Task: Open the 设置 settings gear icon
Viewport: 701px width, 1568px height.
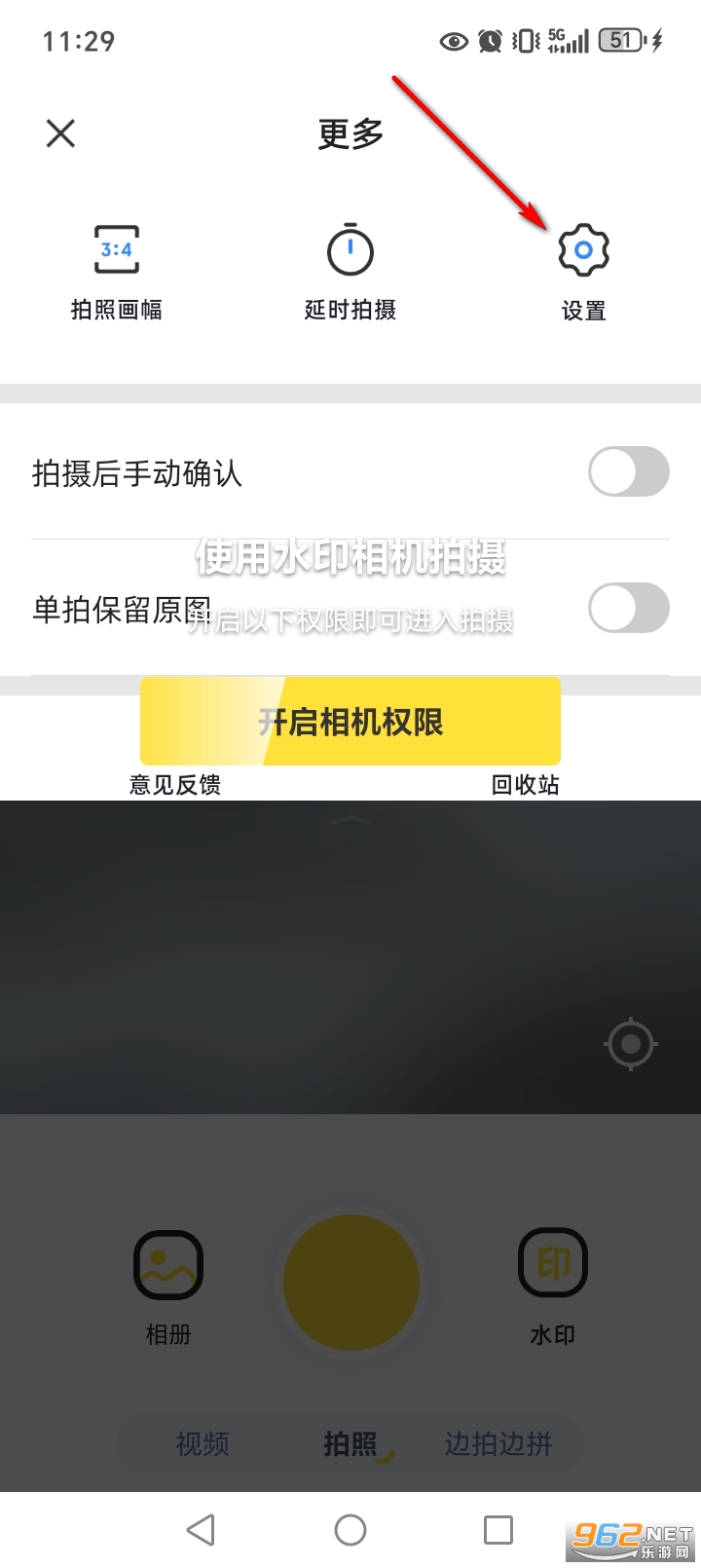Action: click(x=583, y=250)
